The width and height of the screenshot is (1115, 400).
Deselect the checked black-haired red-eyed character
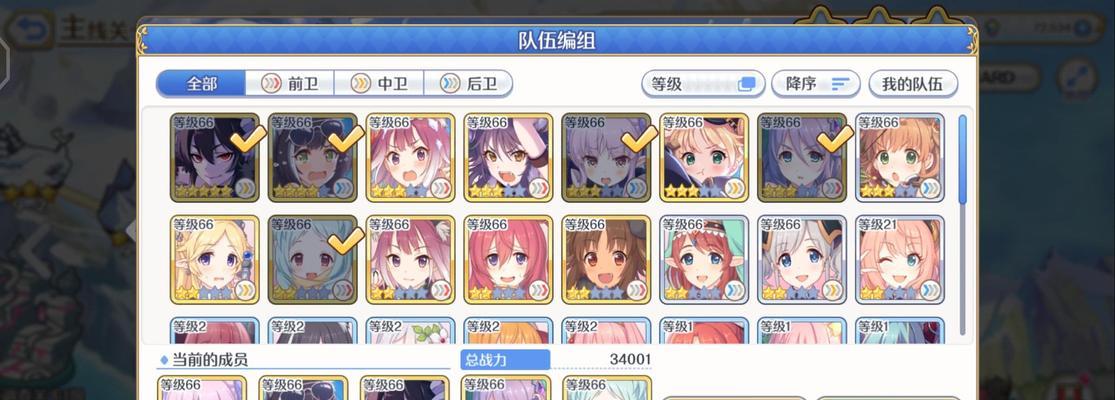click(214, 158)
